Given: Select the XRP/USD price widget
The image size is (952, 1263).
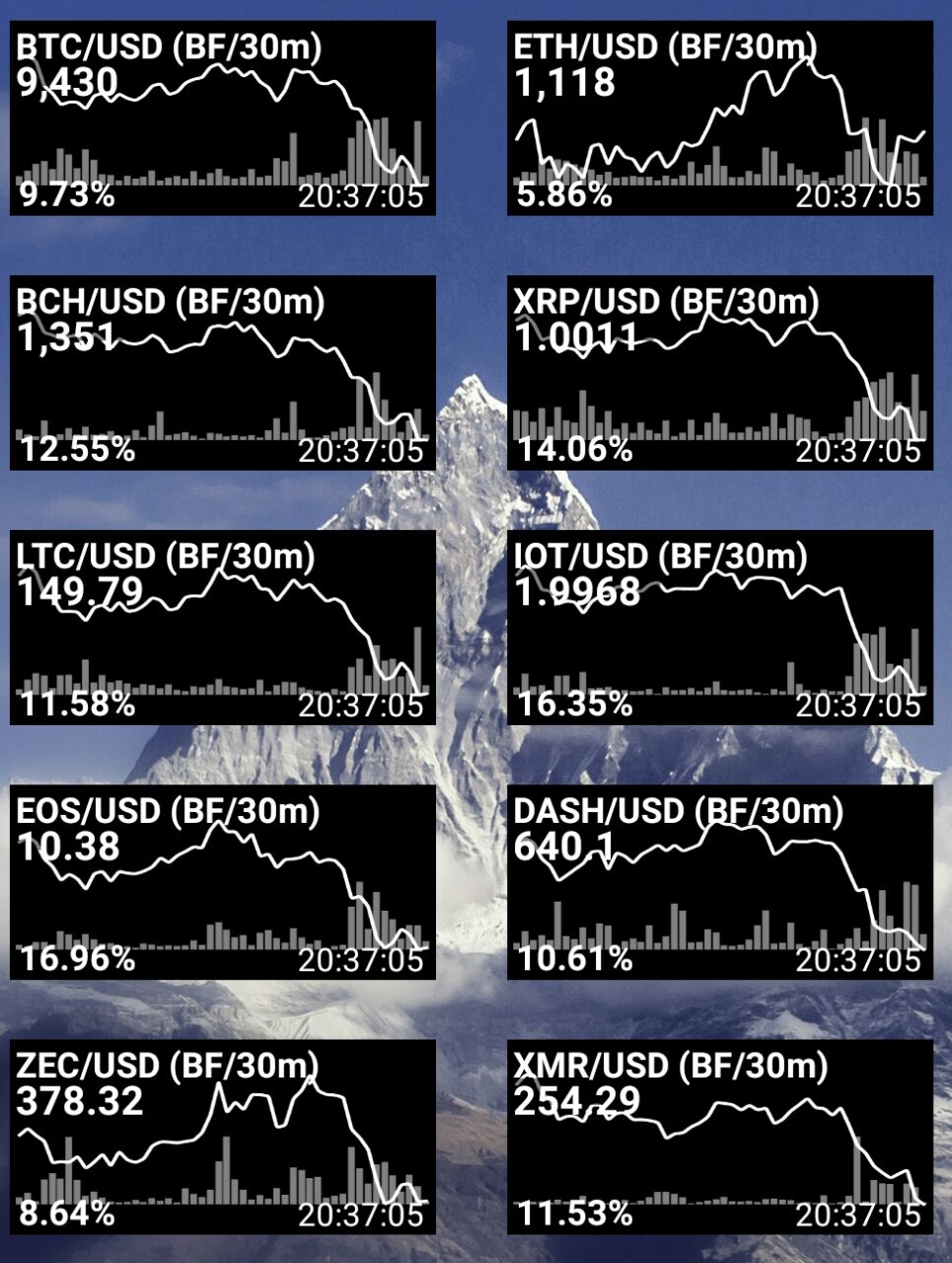Looking at the screenshot, I should click(x=720, y=373).
